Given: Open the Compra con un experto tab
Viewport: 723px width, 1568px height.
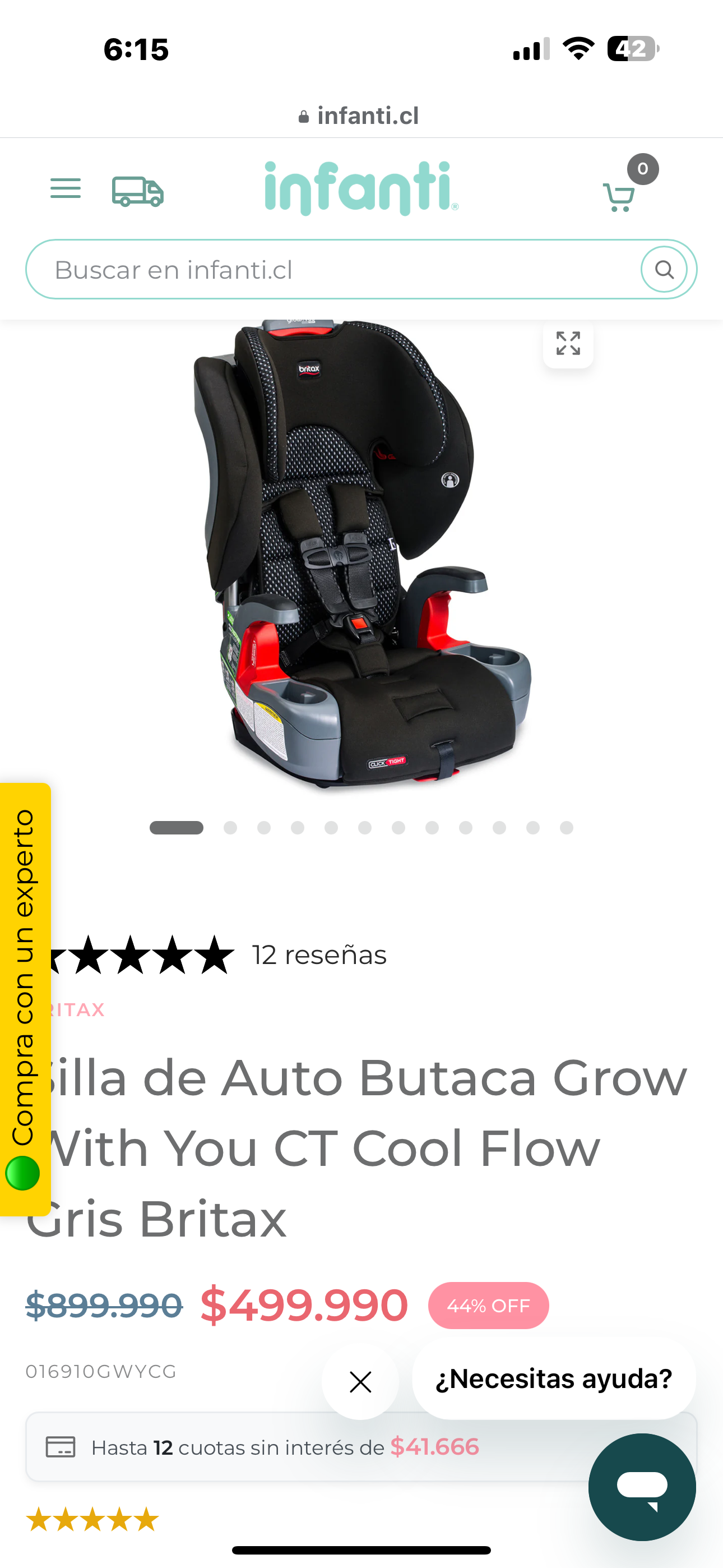Looking at the screenshot, I should pos(24,998).
